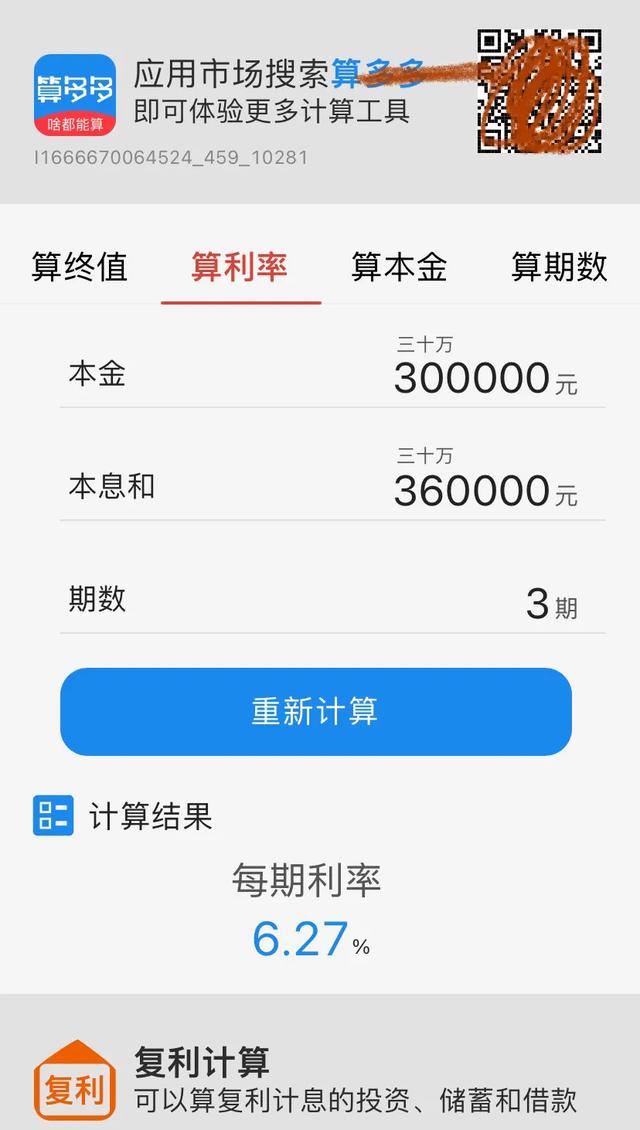Tap the 重新计算 button
Viewport: 640px width, 1130px height.
click(316, 711)
